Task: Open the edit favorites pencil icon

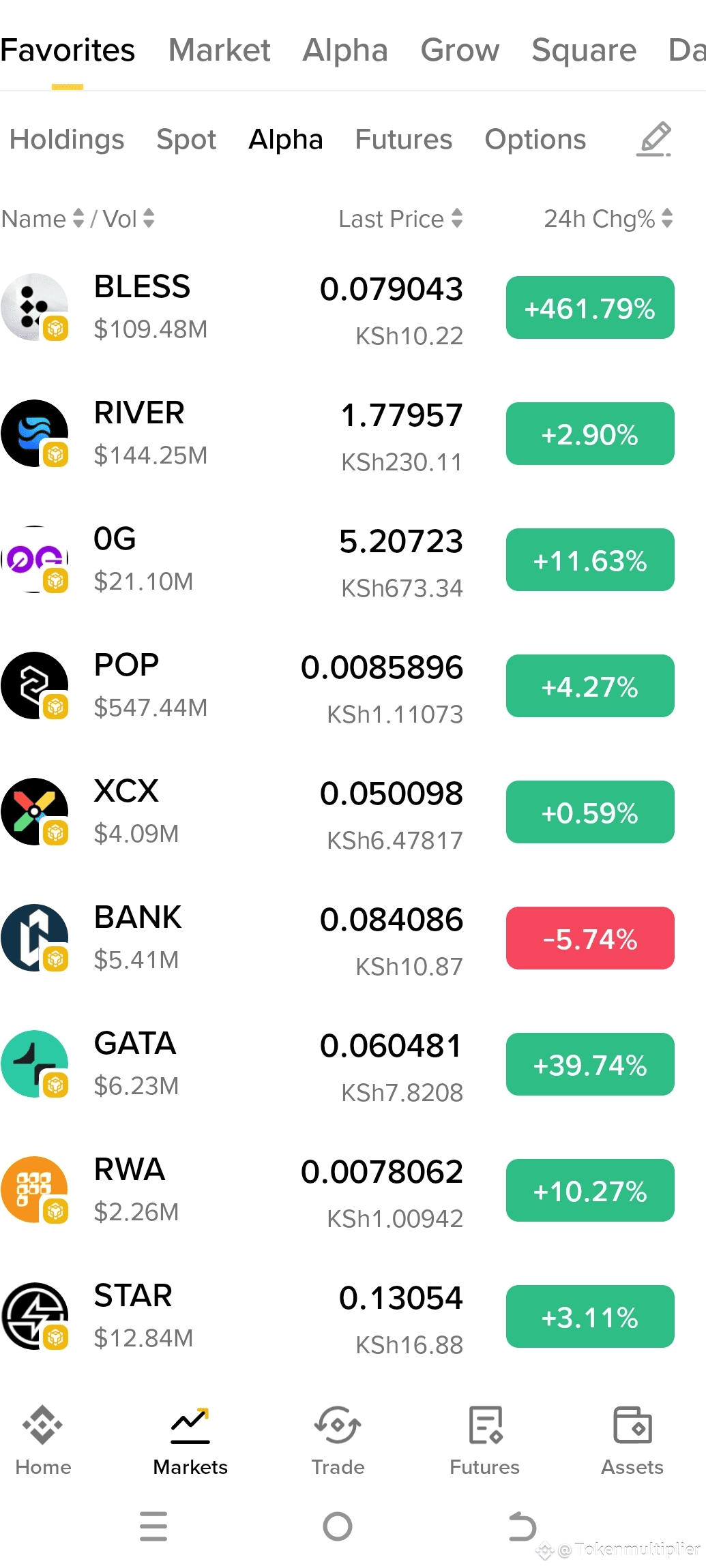Action: (x=654, y=139)
